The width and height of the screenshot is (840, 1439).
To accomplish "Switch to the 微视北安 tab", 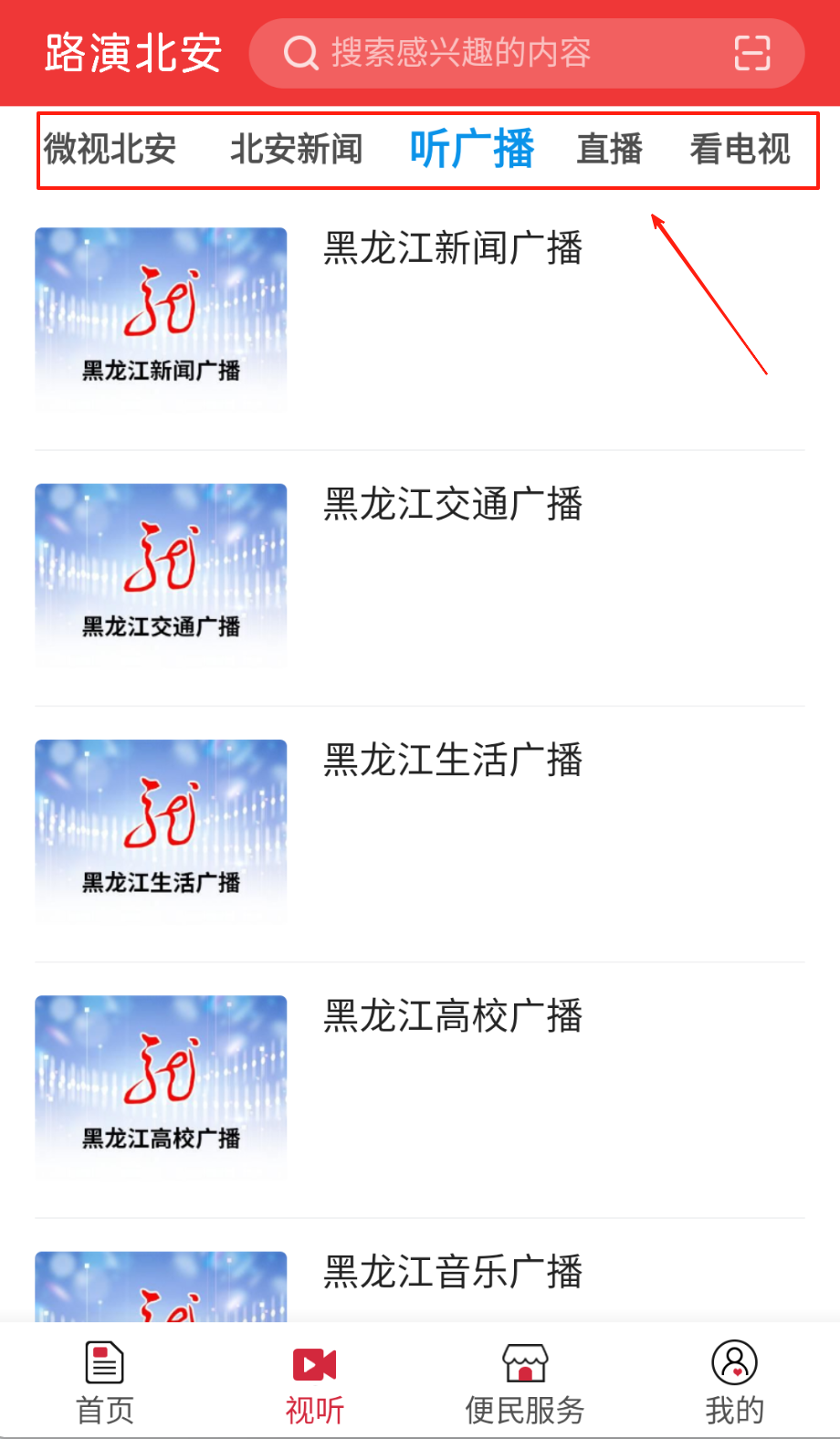I will tap(110, 150).
